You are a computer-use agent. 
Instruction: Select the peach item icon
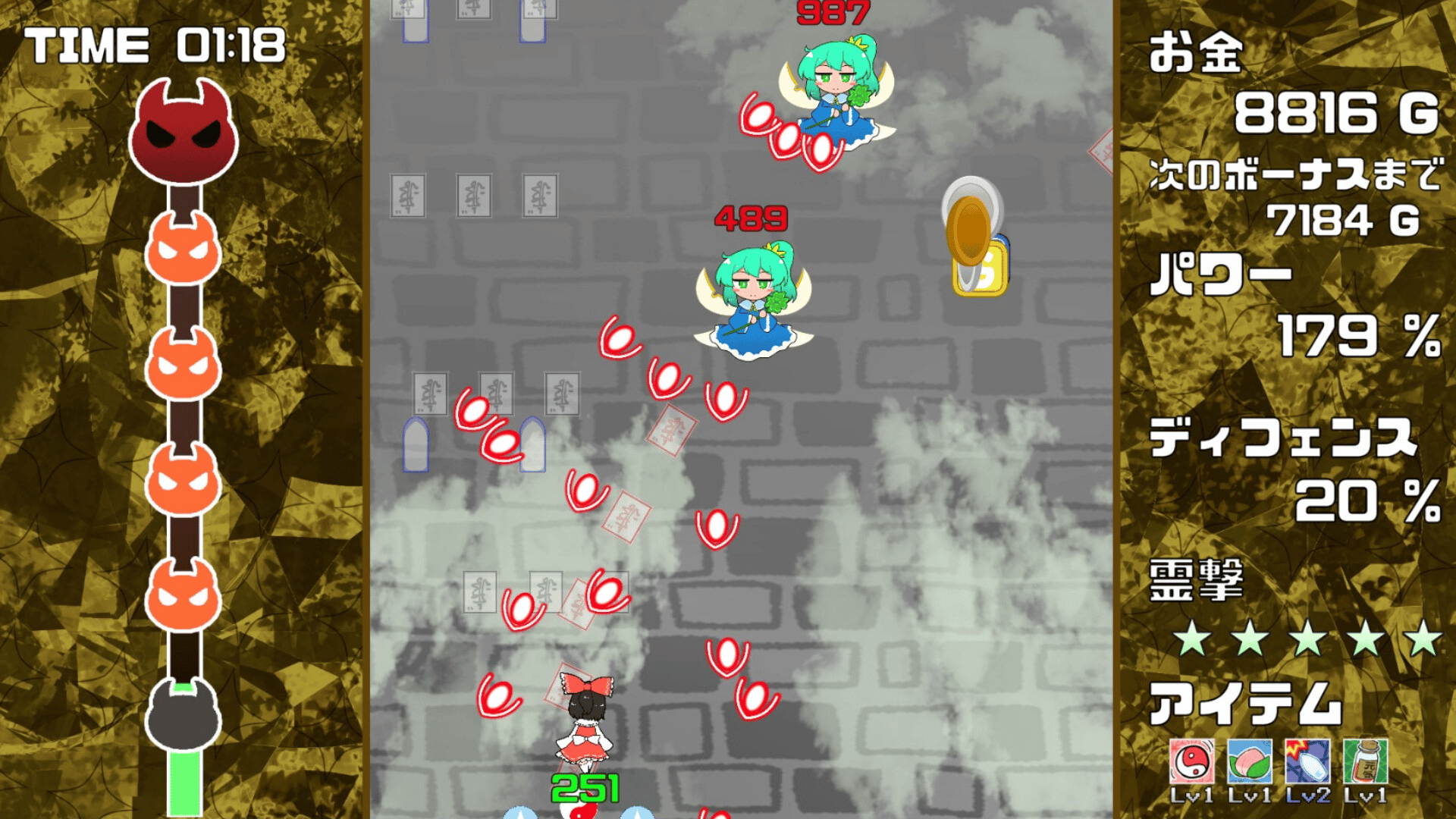1249,761
